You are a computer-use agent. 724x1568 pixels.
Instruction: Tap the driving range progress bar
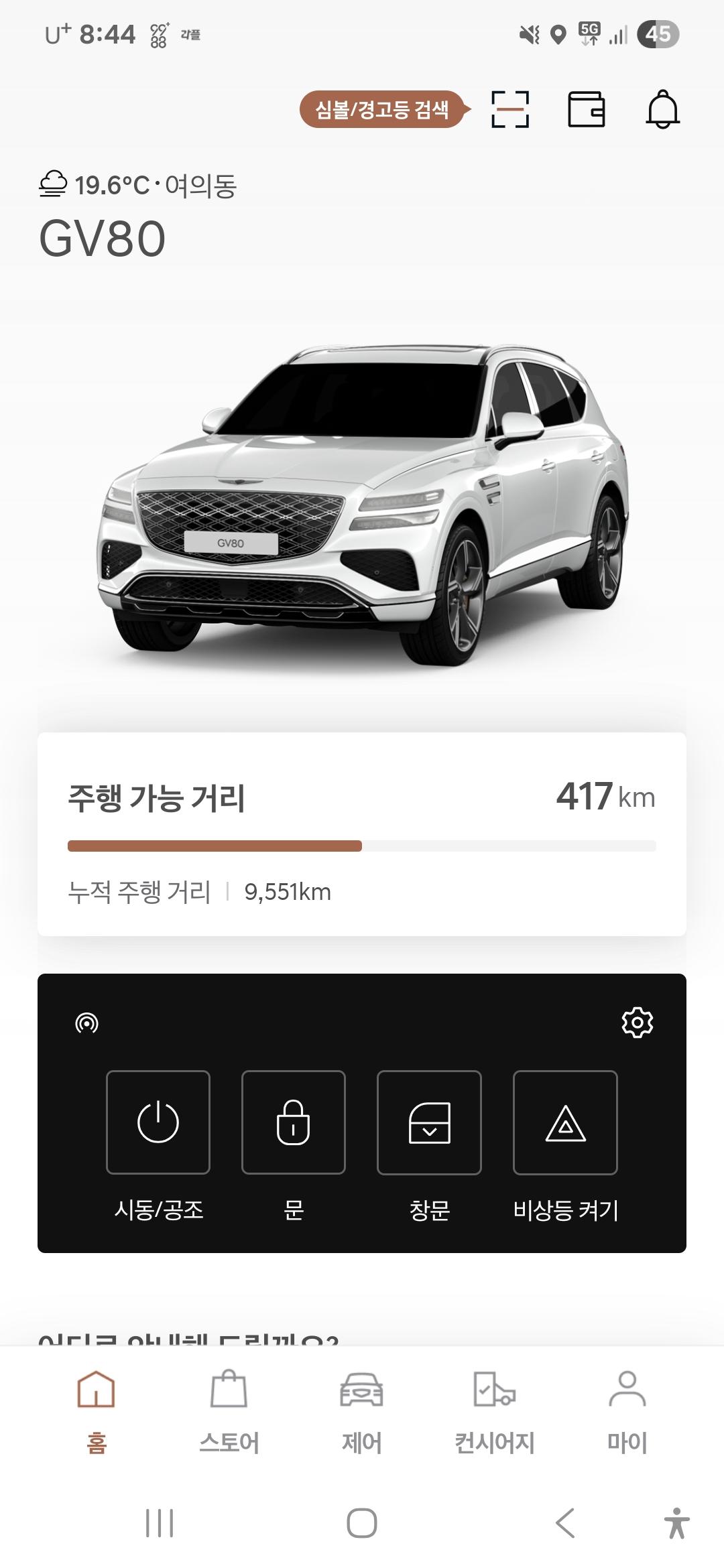[362, 846]
